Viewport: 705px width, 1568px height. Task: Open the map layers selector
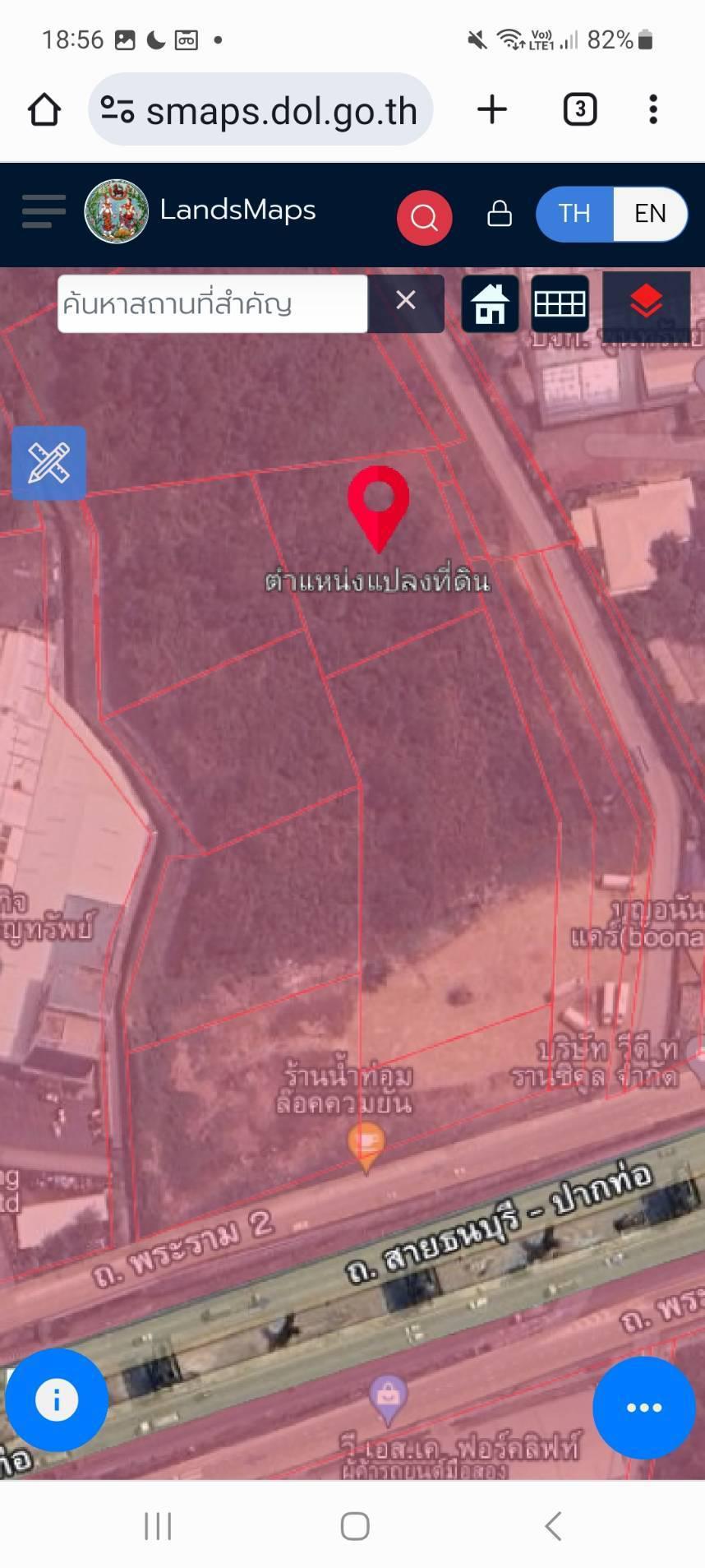647,303
